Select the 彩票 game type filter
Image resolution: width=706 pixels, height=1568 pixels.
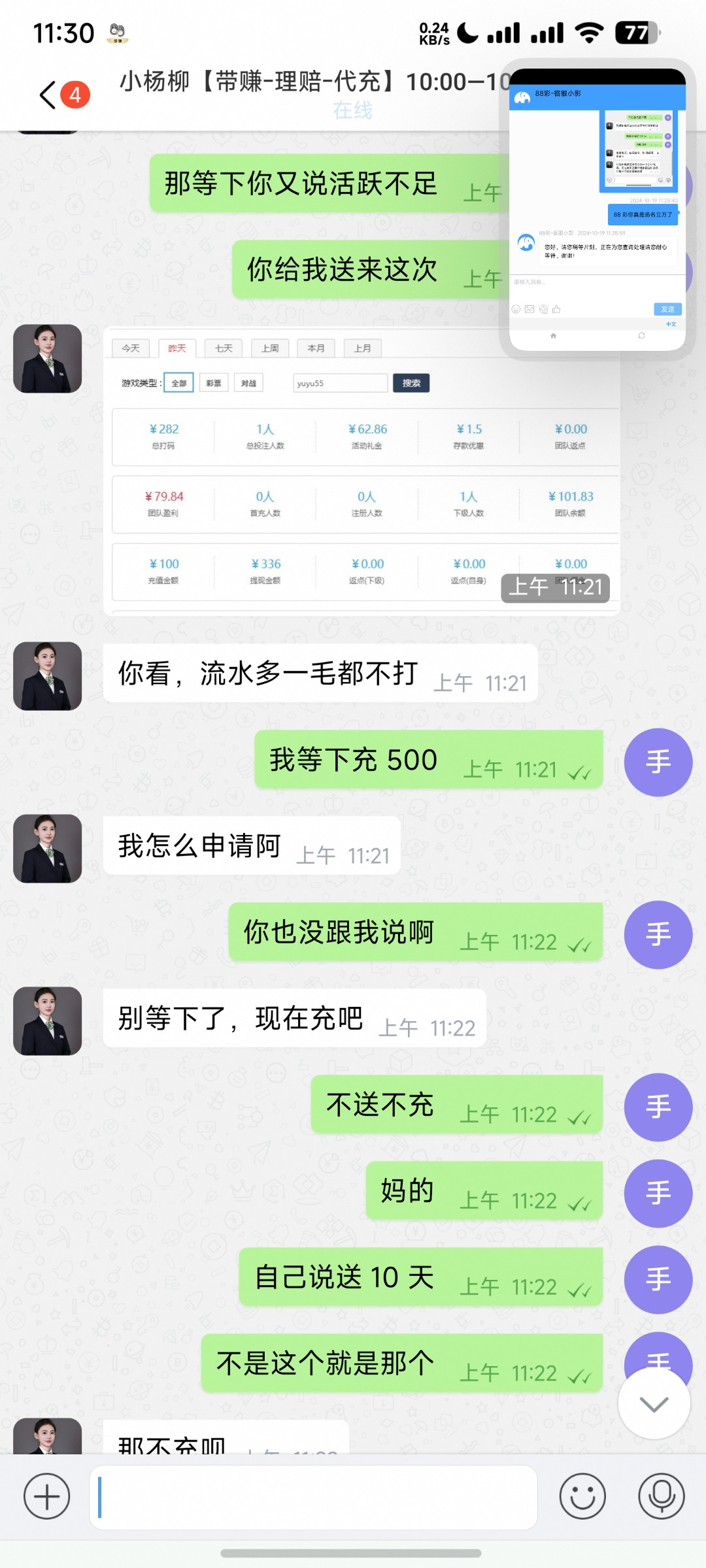pyautogui.click(x=214, y=382)
